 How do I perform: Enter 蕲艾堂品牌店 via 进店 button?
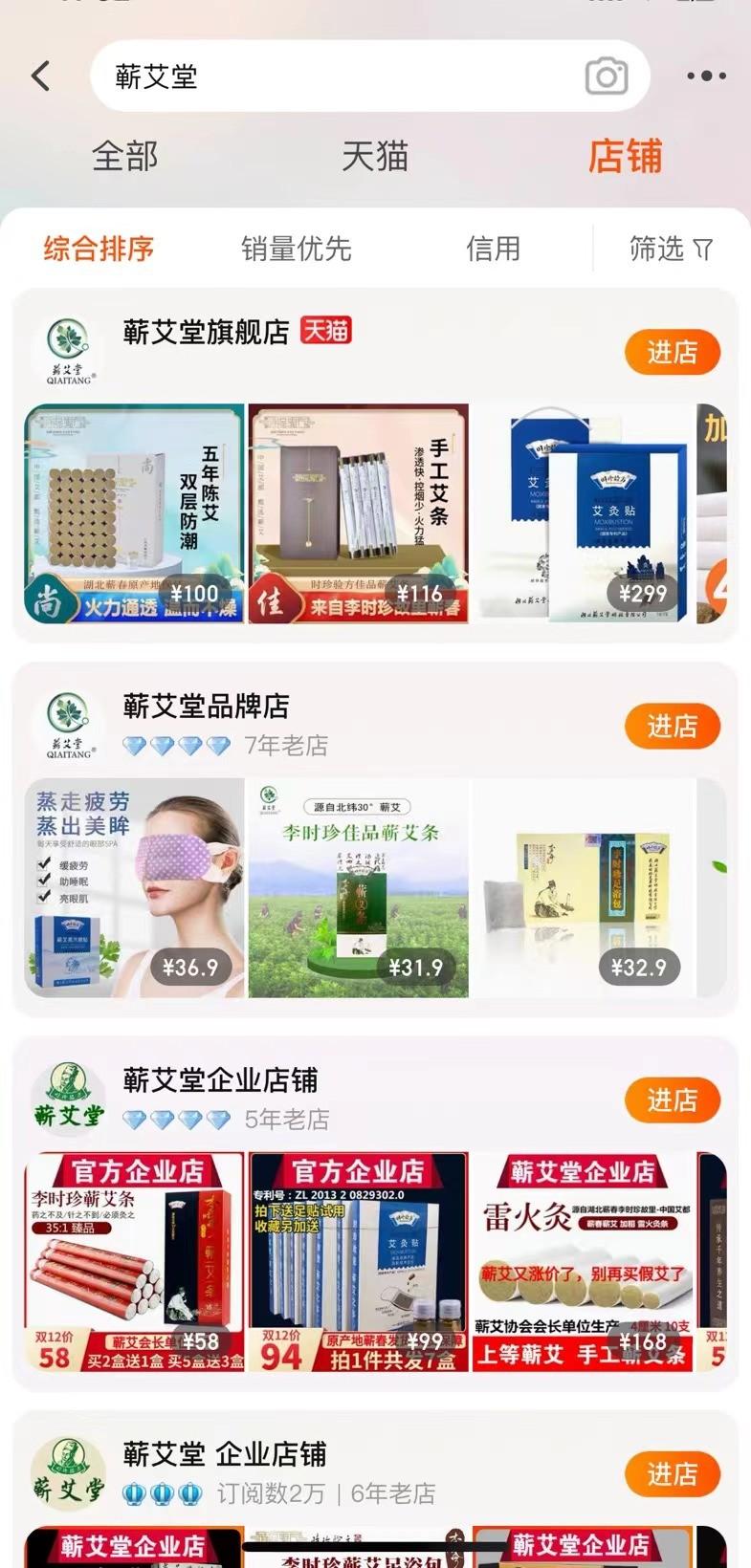[672, 726]
